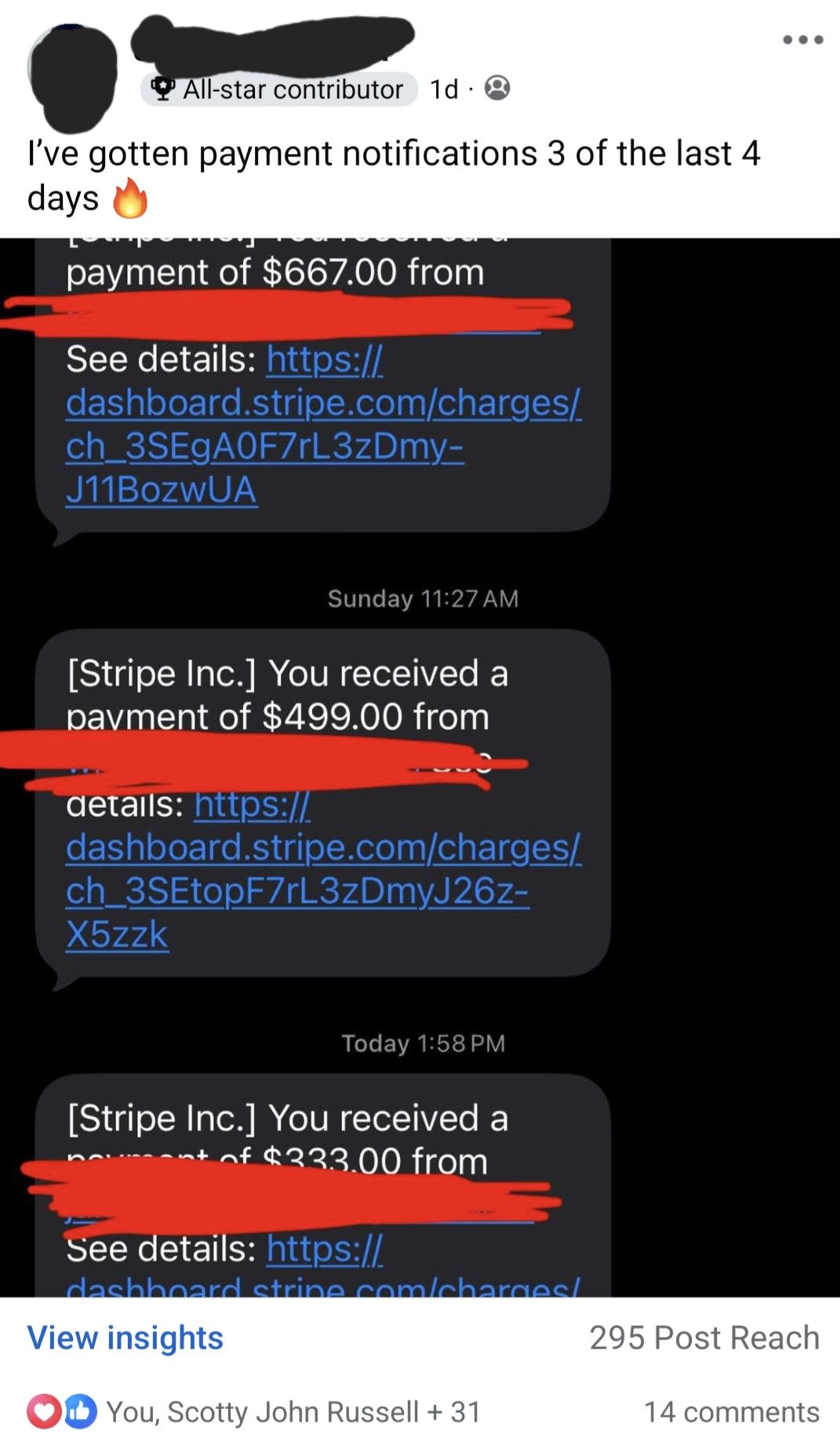The width and height of the screenshot is (840, 1456).
Task: Open the poster's profile picture
Action: coord(72,77)
